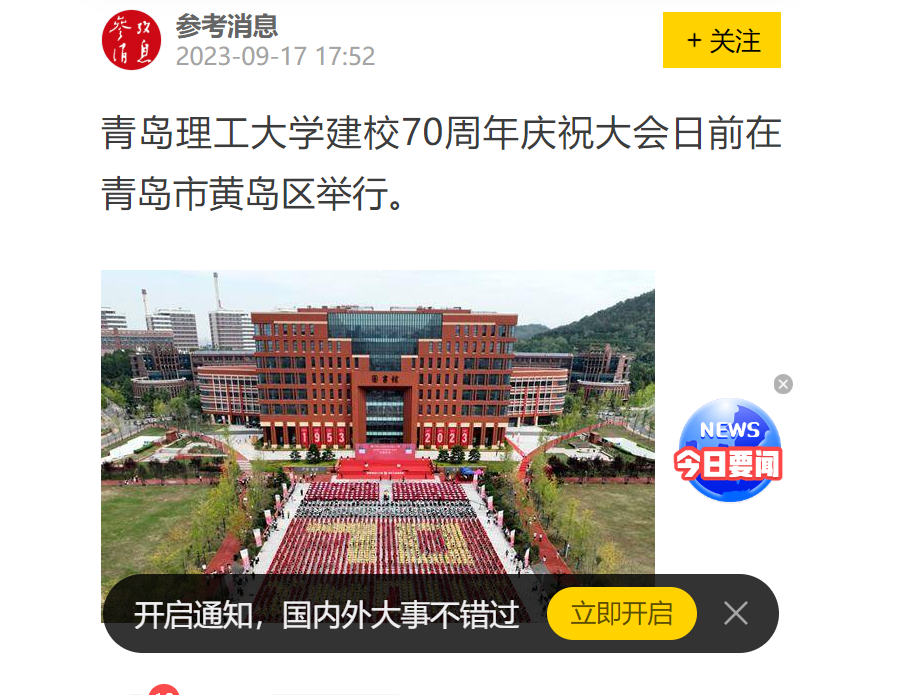
Task: Close the 今日要闻 floating widget
Action: pyautogui.click(x=783, y=384)
